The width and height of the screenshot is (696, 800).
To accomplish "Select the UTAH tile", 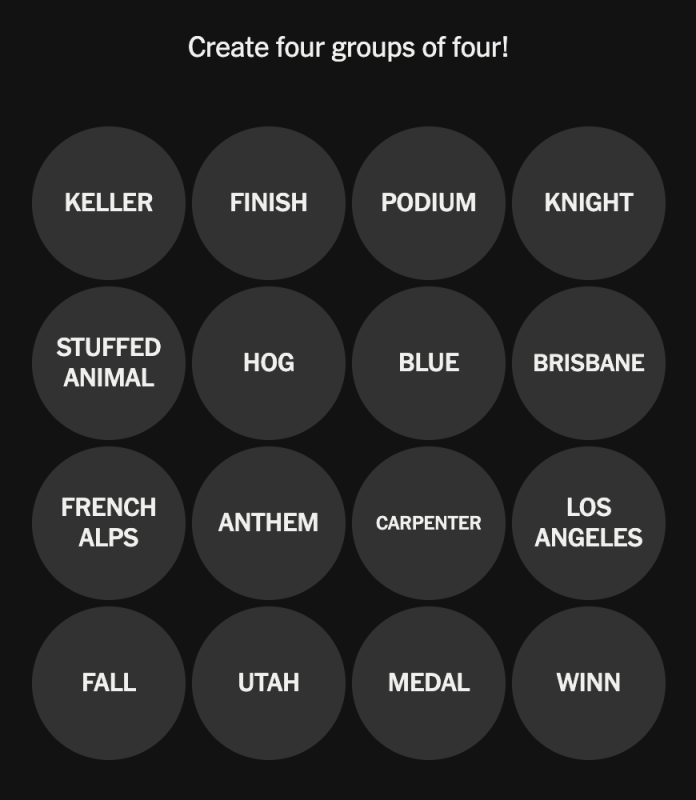I will (269, 683).
